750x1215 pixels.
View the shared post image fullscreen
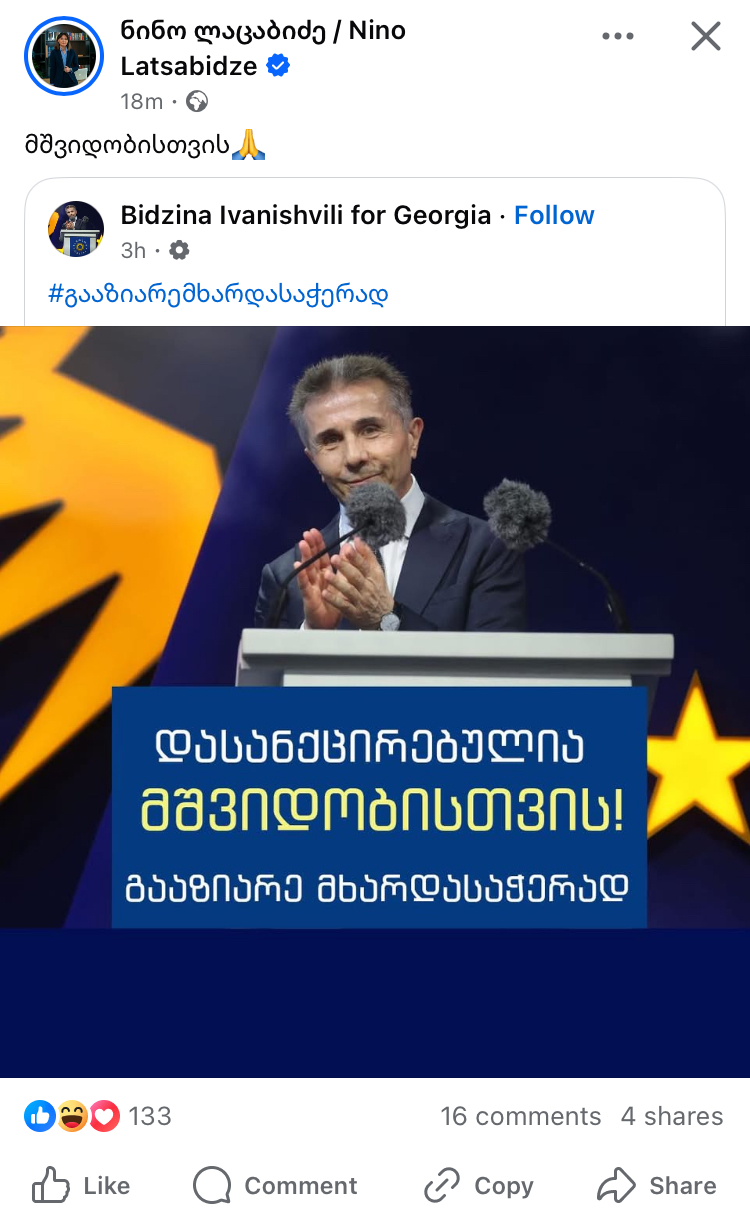tap(375, 626)
